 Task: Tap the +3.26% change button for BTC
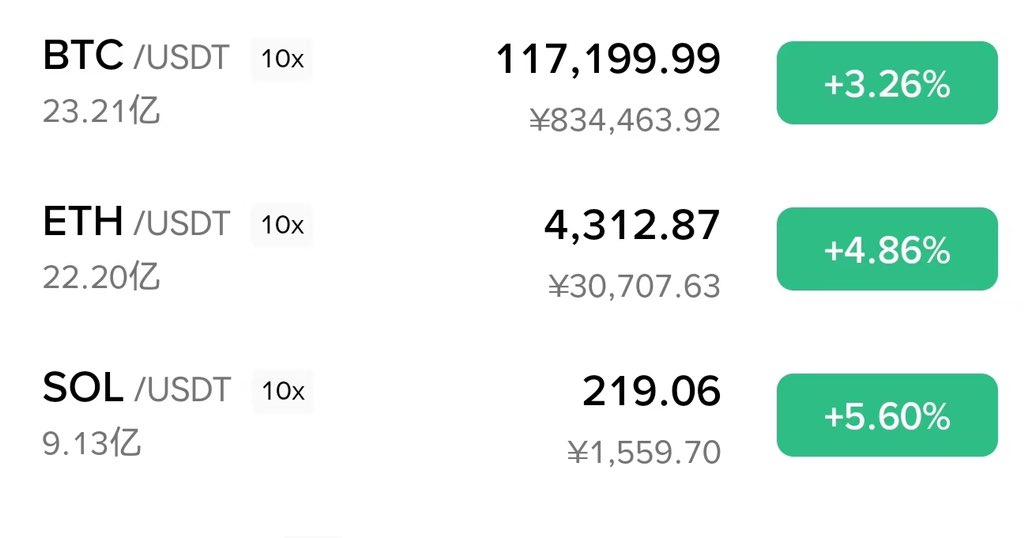tap(886, 84)
